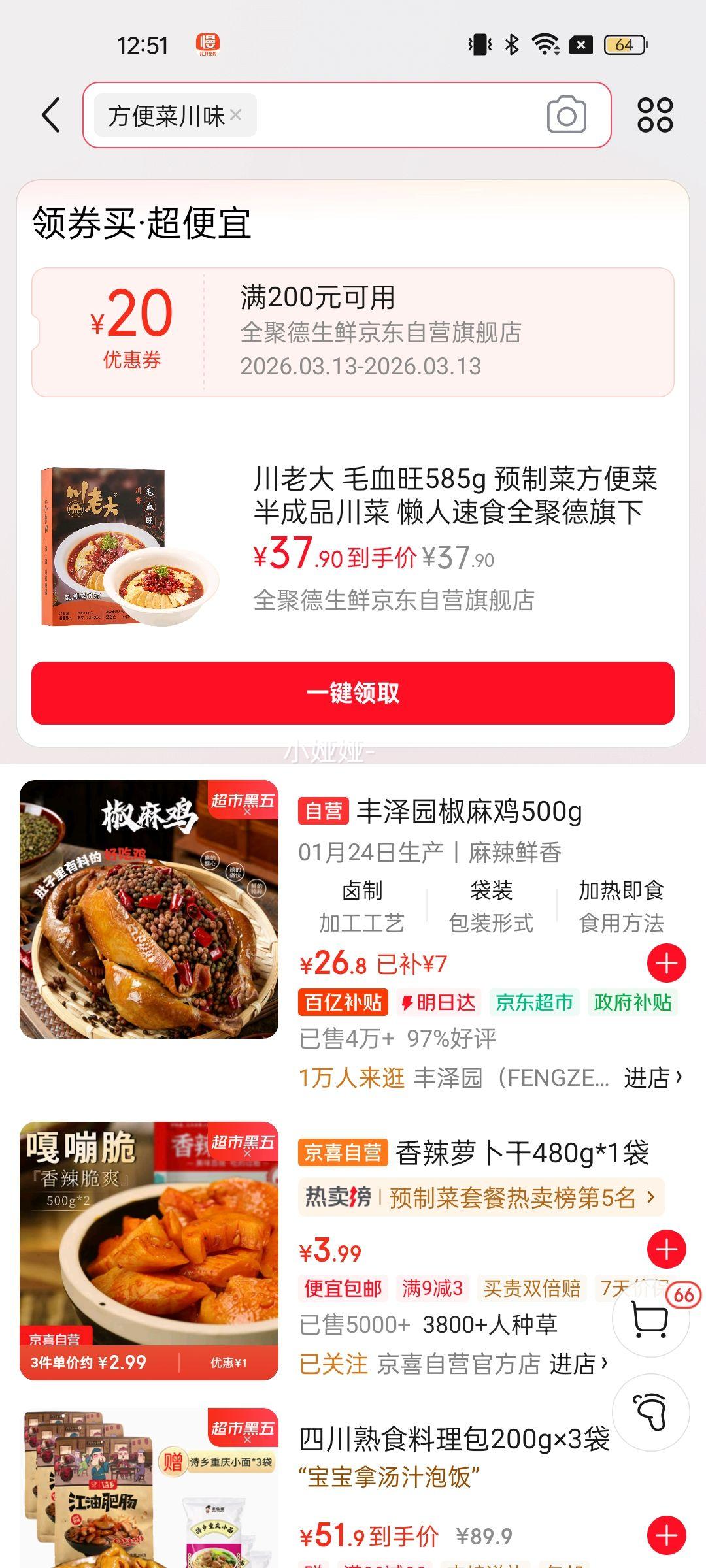Remove the 方便菜川味 search keyword chip
This screenshot has height=1568, width=706.
pos(236,116)
